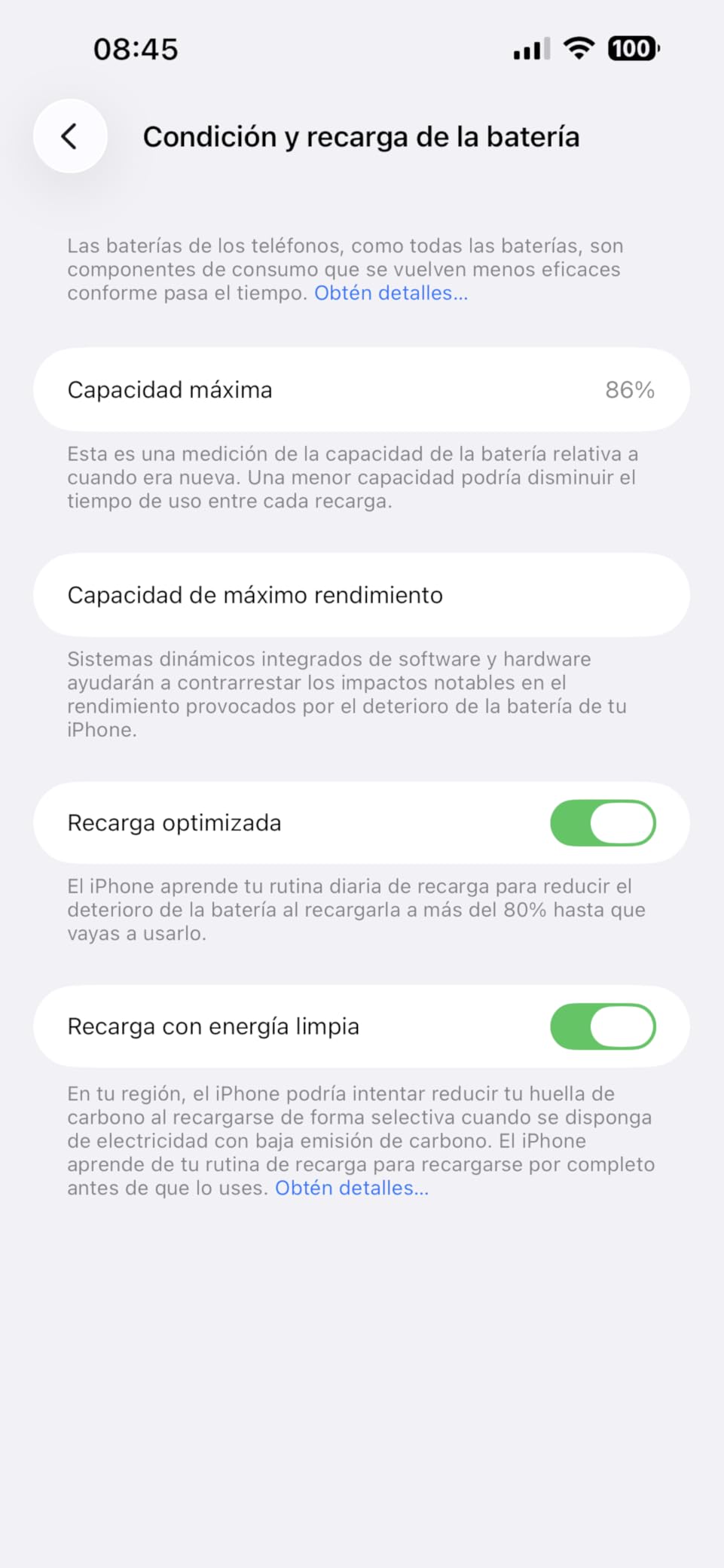
Task: Open 'Obtén detalles' link about clean energy charging
Action: pos(351,1188)
